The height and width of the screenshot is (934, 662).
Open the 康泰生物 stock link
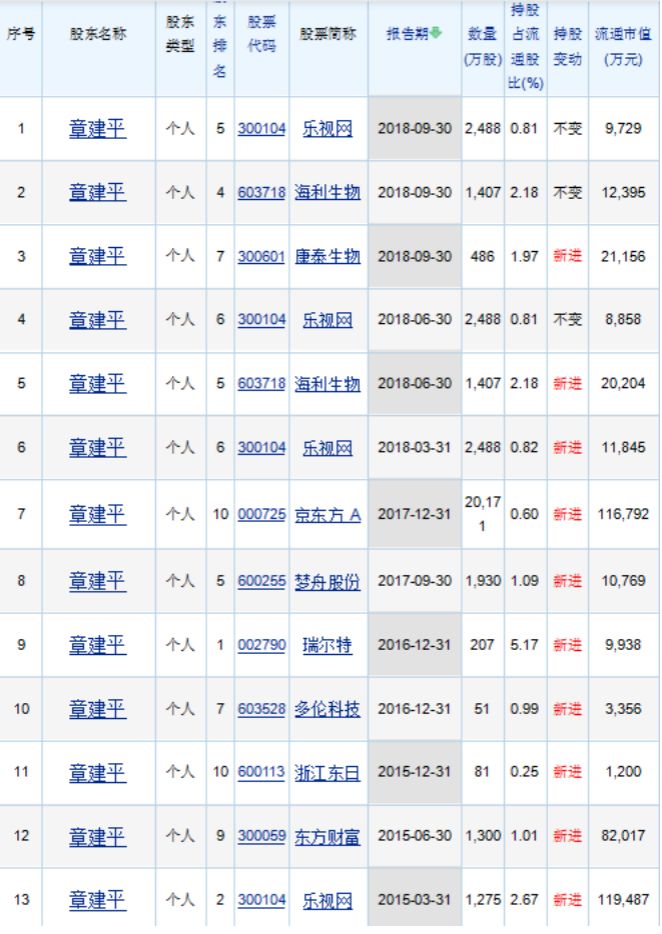tap(328, 256)
